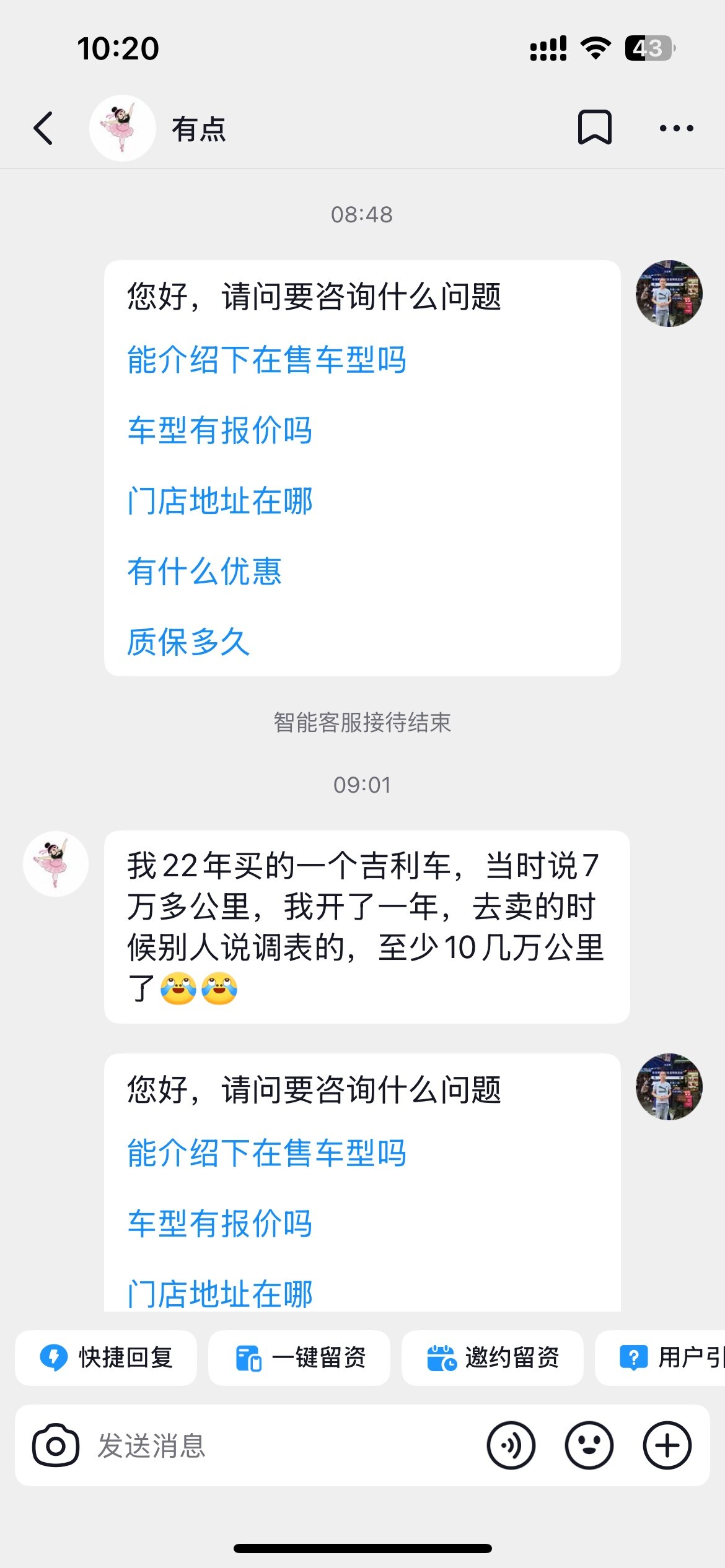
Task: Choose the 邀约留资 chip
Action: tap(493, 1357)
